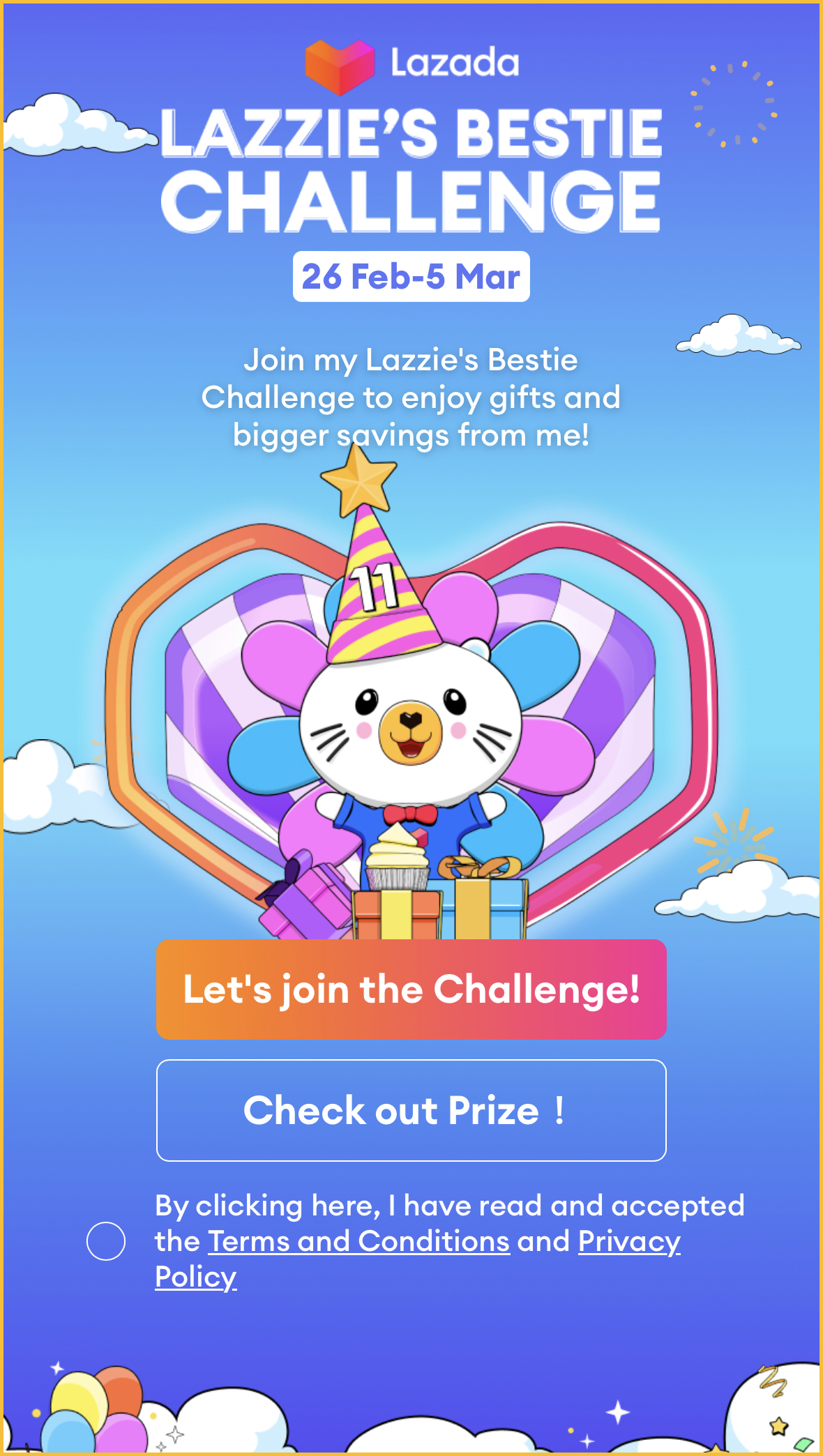Tap Let's join the Challenge button
This screenshot has width=823, height=1456.
(411, 989)
